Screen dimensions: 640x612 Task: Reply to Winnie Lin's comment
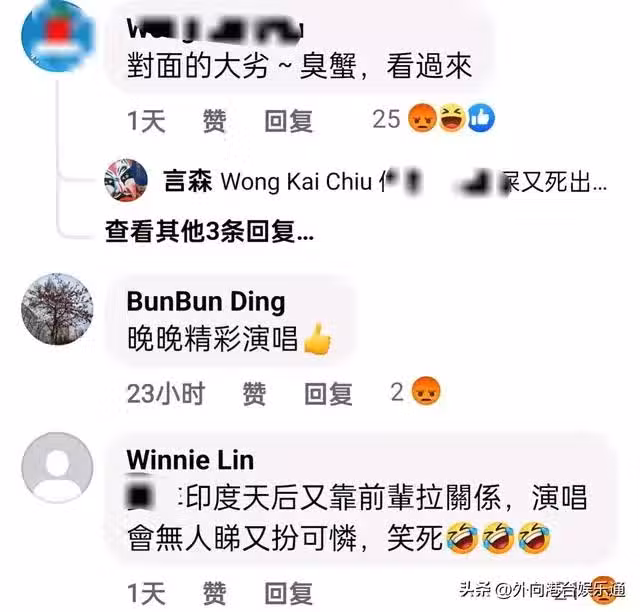tap(288, 592)
